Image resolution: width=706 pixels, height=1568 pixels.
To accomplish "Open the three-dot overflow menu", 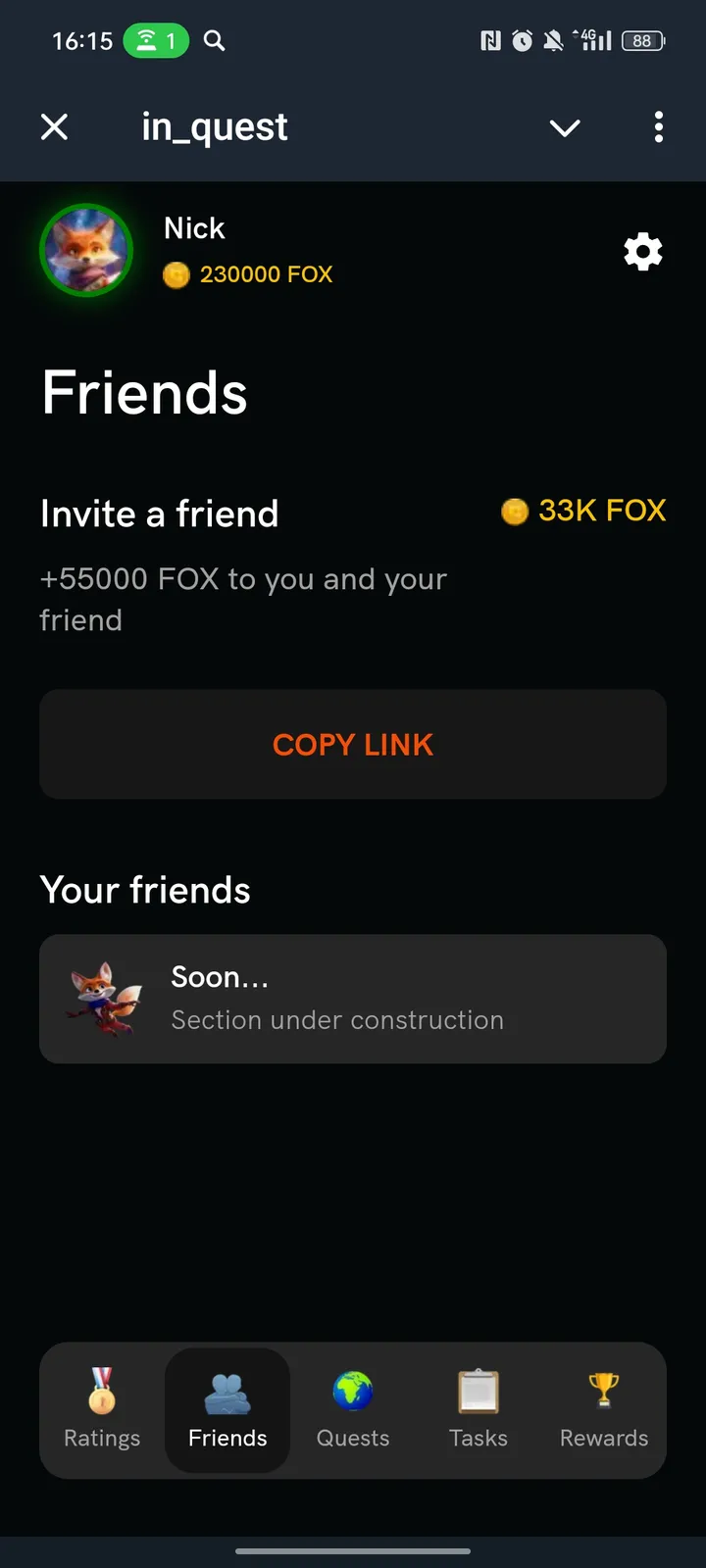I will click(x=658, y=127).
